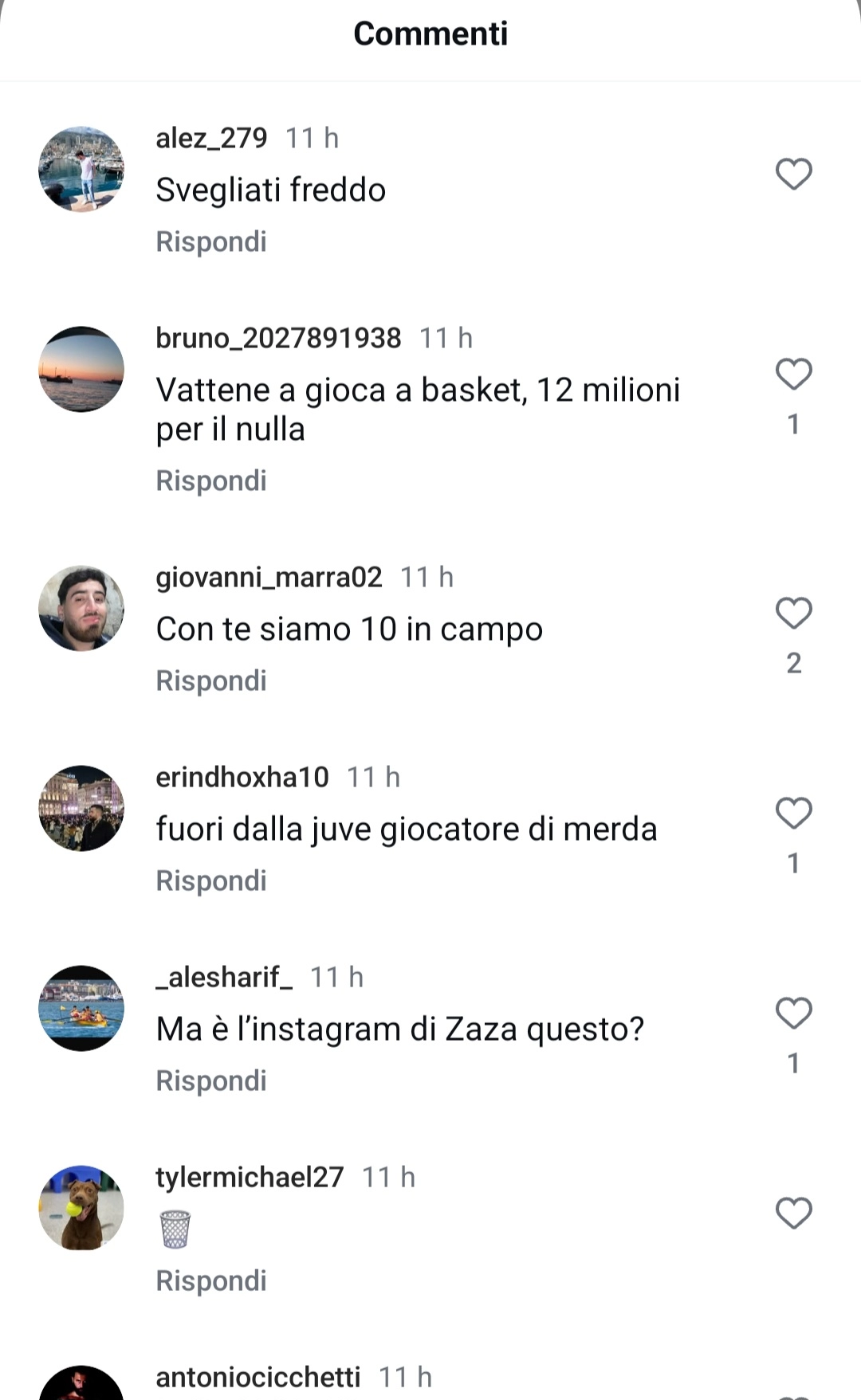Viewport: 861px width, 1400px height.
Task: Open erindhoxha10's profile from username
Action: coord(242,777)
